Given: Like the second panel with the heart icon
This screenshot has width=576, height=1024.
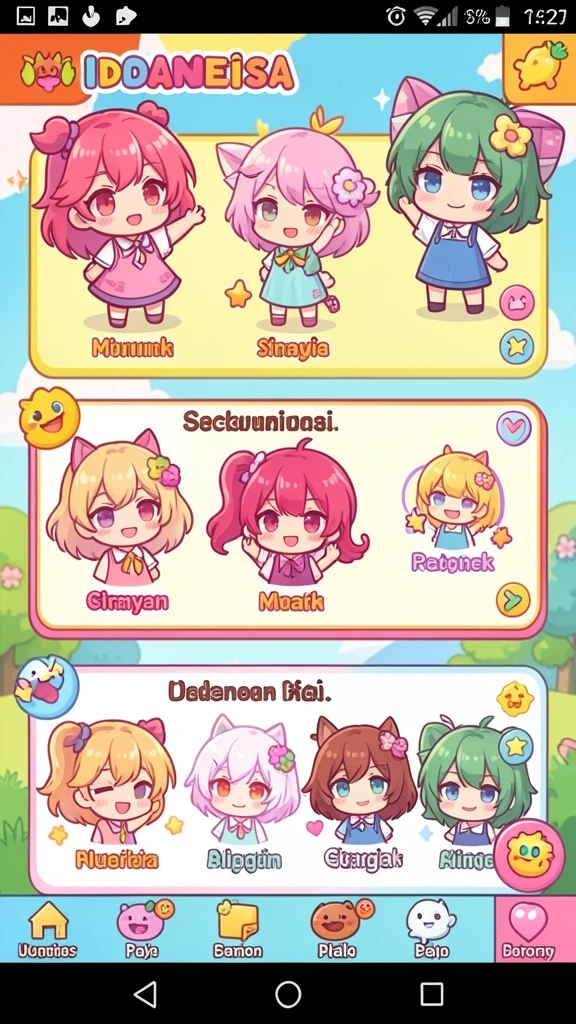Looking at the screenshot, I should tap(513, 428).
